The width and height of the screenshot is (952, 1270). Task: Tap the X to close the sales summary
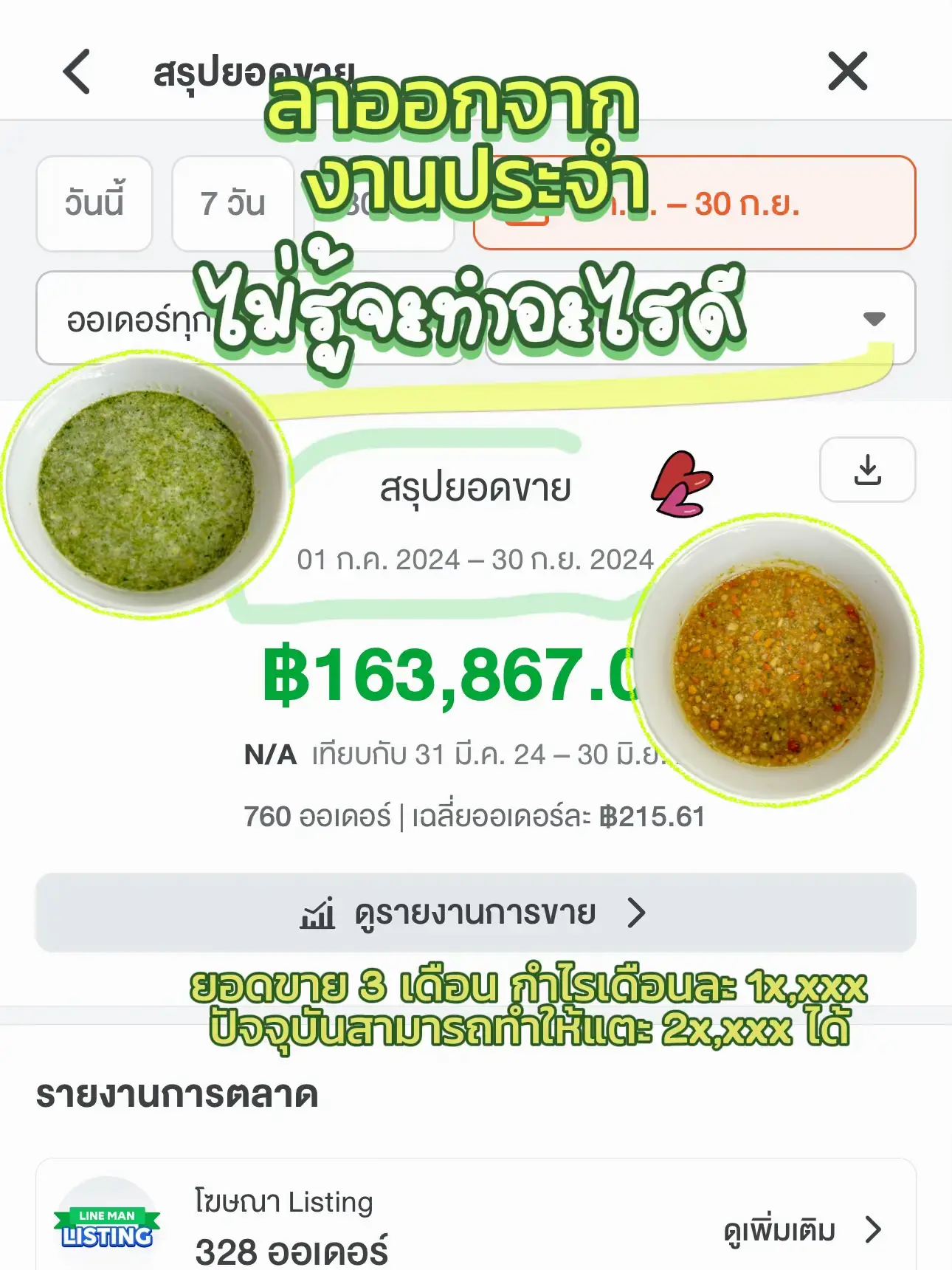tap(849, 71)
